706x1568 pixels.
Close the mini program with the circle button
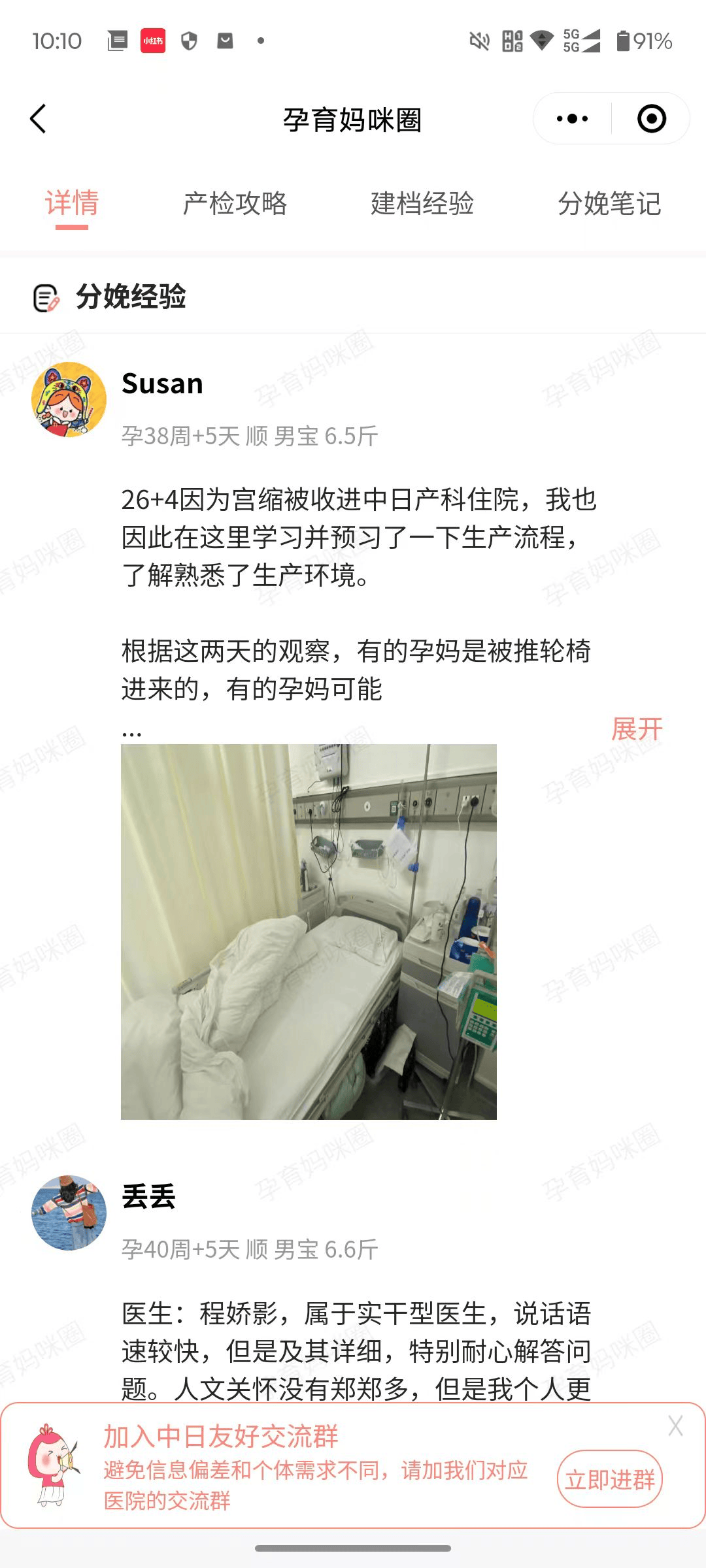click(x=651, y=119)
